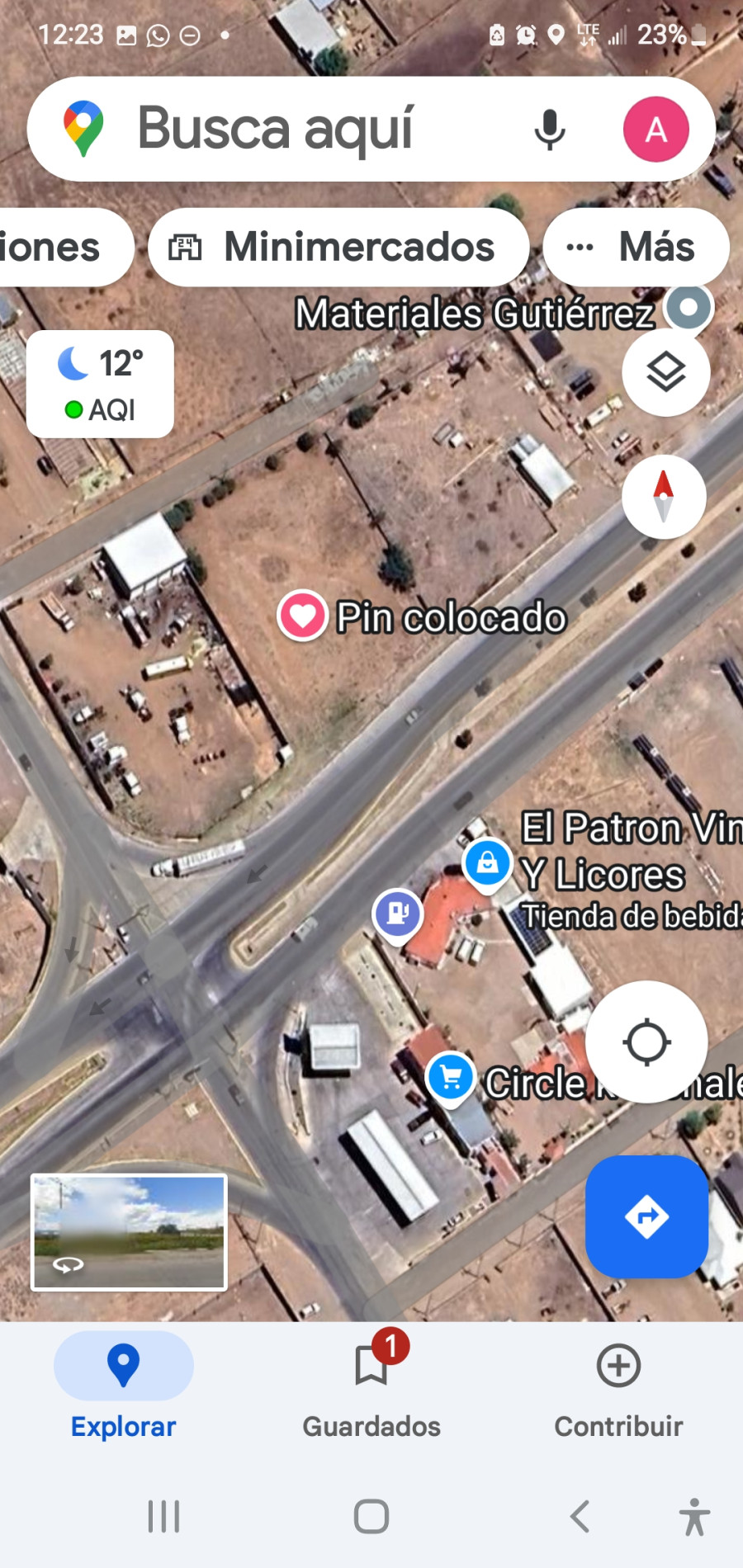The height and width of the screenshot is (1568, 743).
Task: Open El Patron Vinos Y Licores place
Action: [x=487, y=862]
